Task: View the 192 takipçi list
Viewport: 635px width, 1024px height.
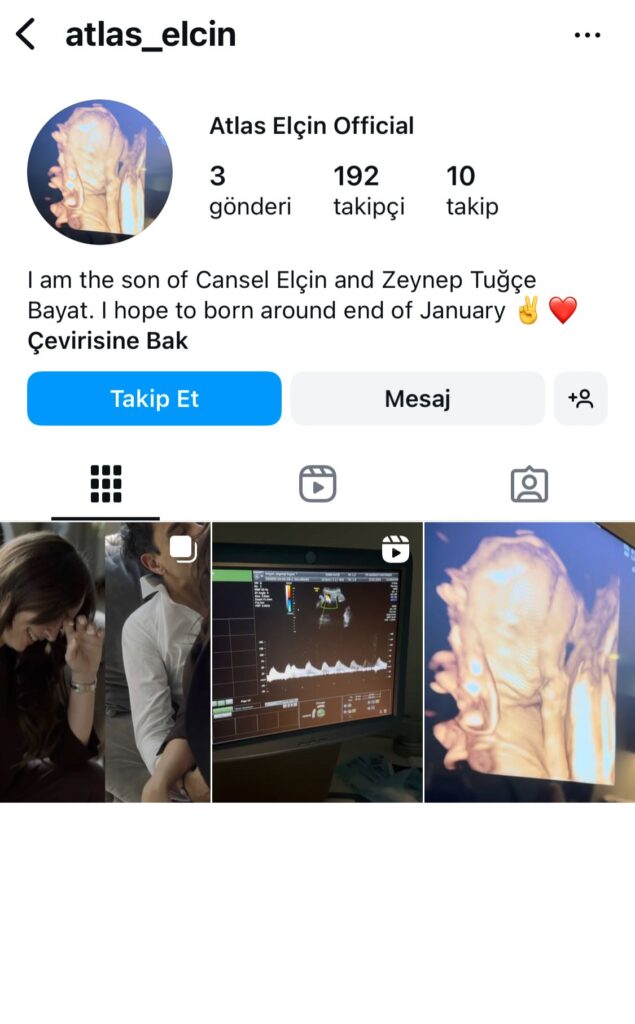Action: point(368,190)
